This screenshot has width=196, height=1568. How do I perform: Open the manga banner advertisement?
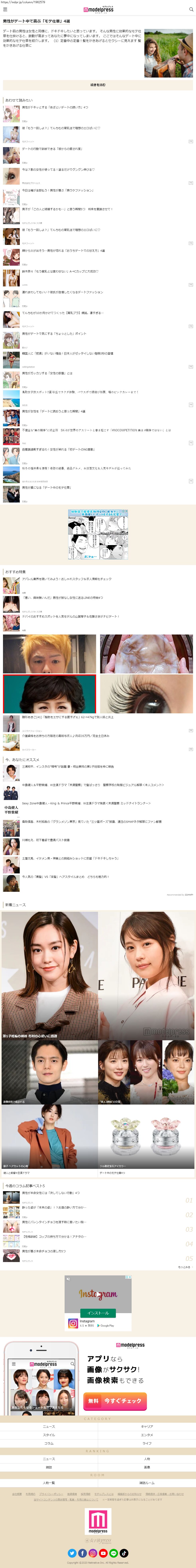[97, 535]
